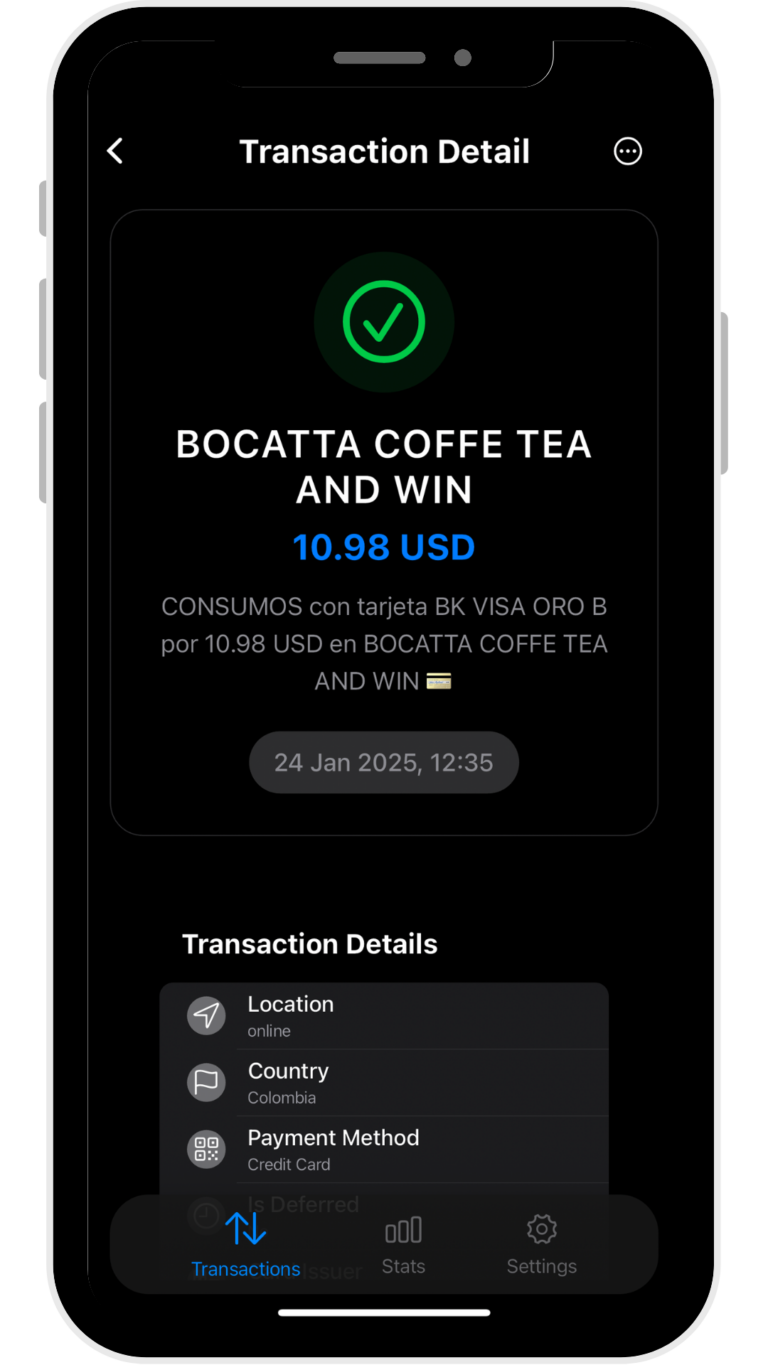The image size is (768, 1365).
Task: Open the more options menu
Action: pos(627,151)
